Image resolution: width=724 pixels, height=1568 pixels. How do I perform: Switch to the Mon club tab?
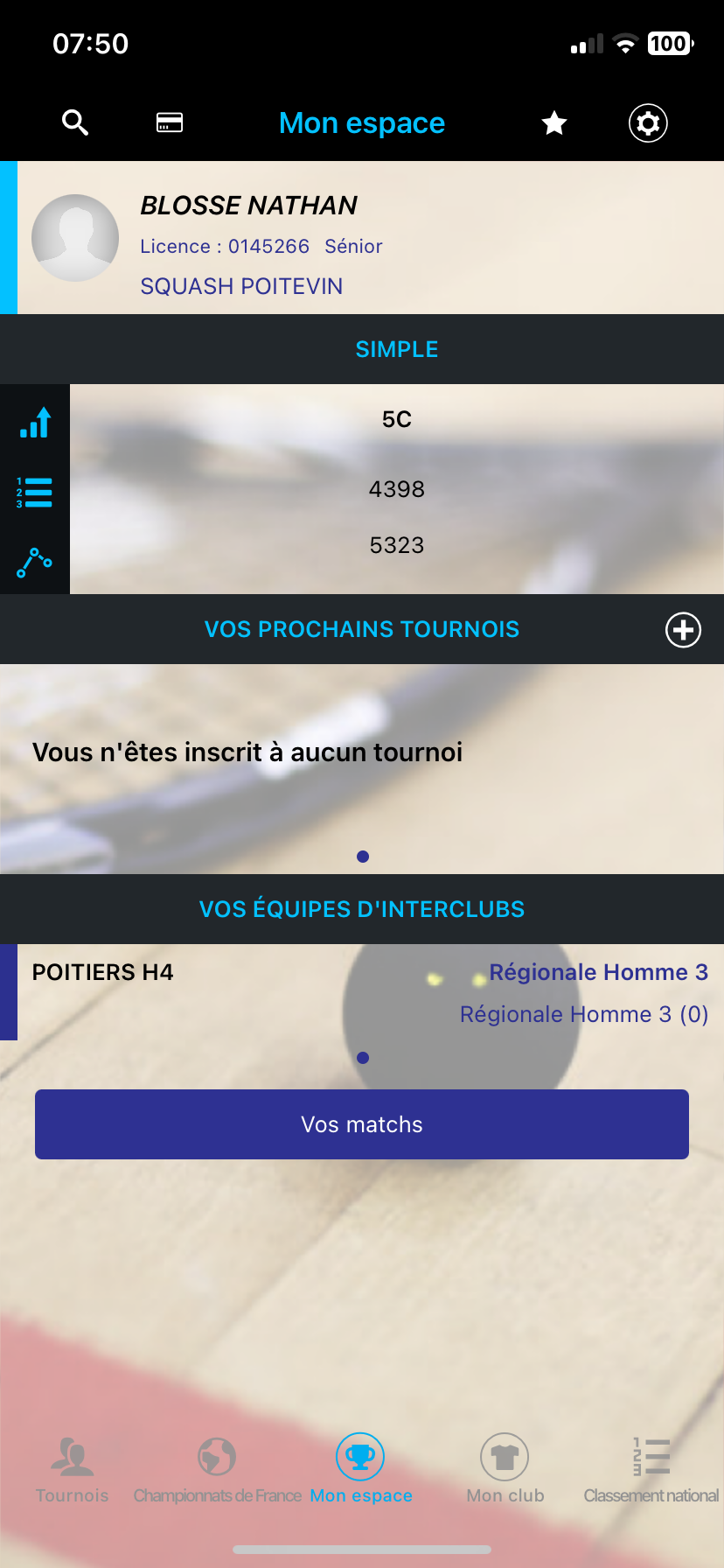tap(505, 1470)
